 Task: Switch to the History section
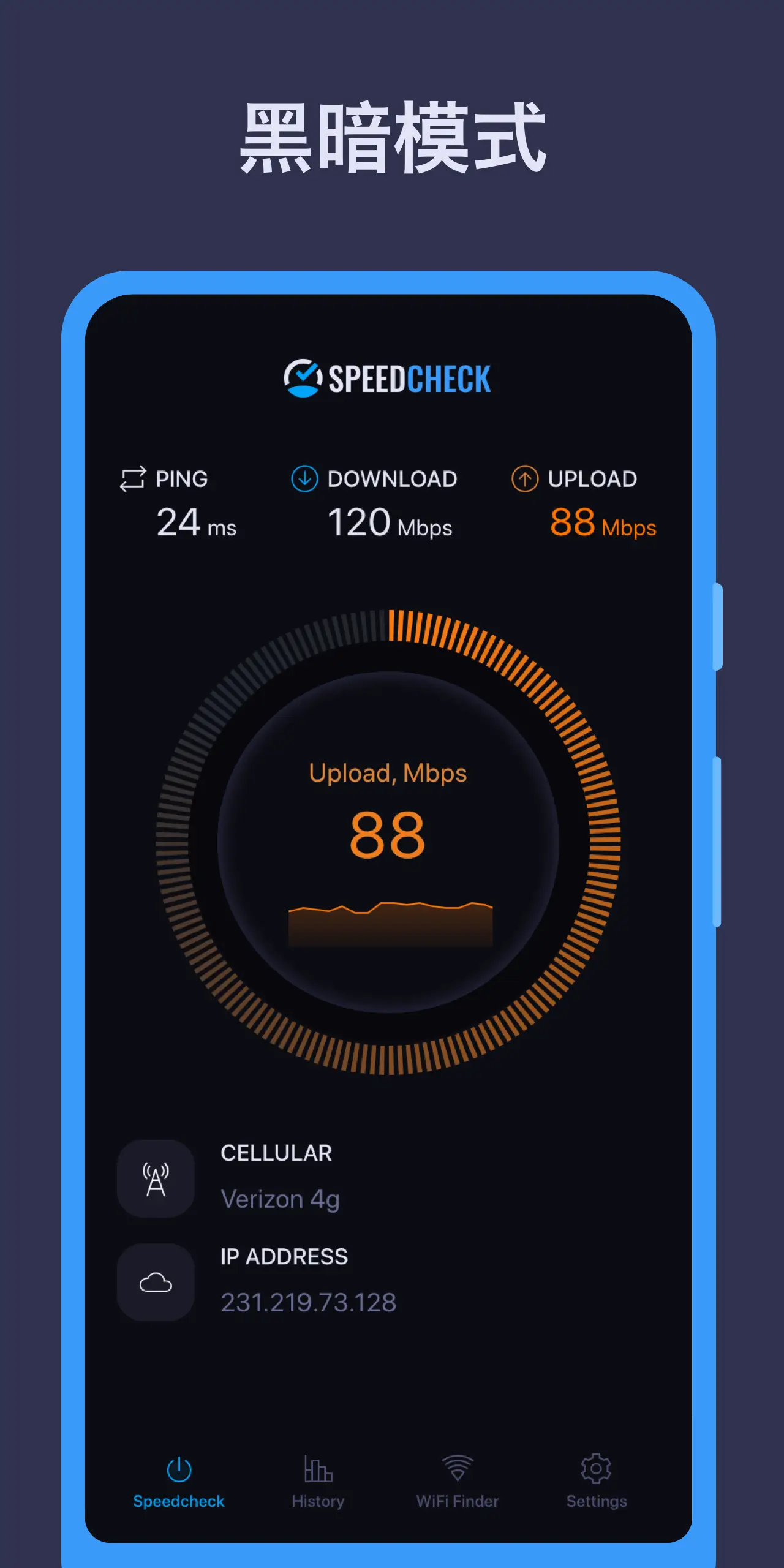(317, 1501)
